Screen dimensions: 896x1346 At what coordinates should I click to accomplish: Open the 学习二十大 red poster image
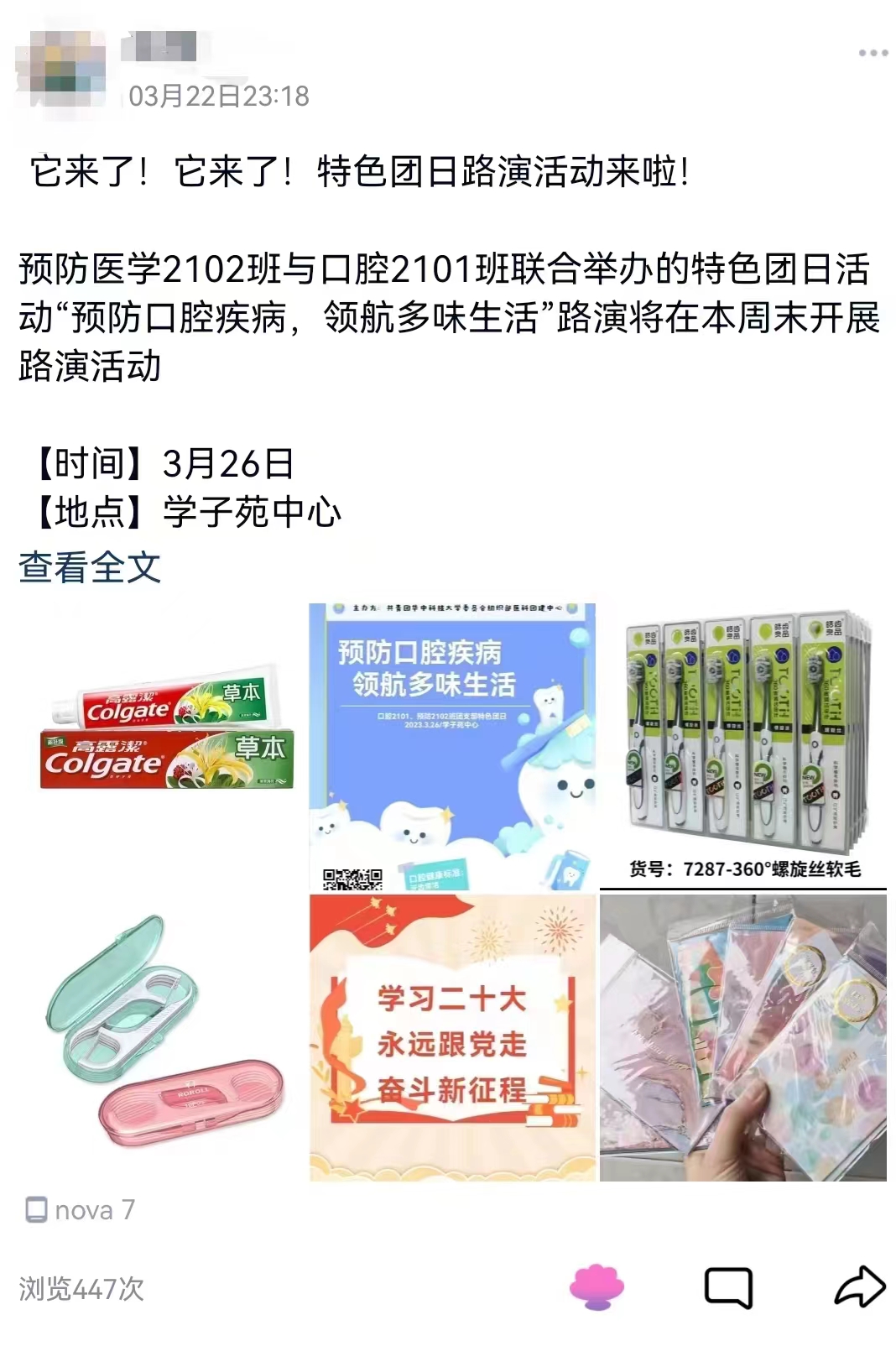(x=452, y=1037)
